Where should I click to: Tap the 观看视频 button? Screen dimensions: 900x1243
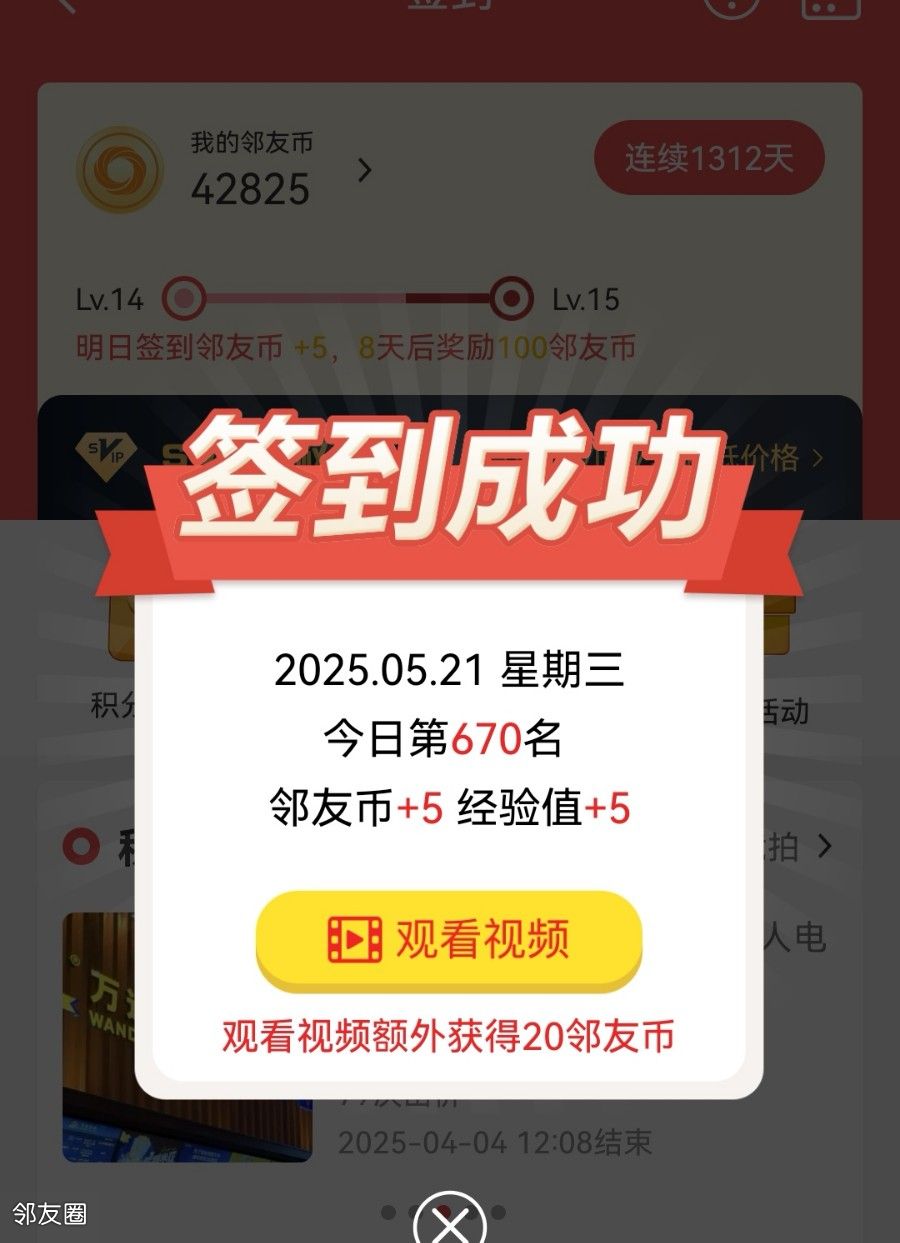(x=449, y=939)
